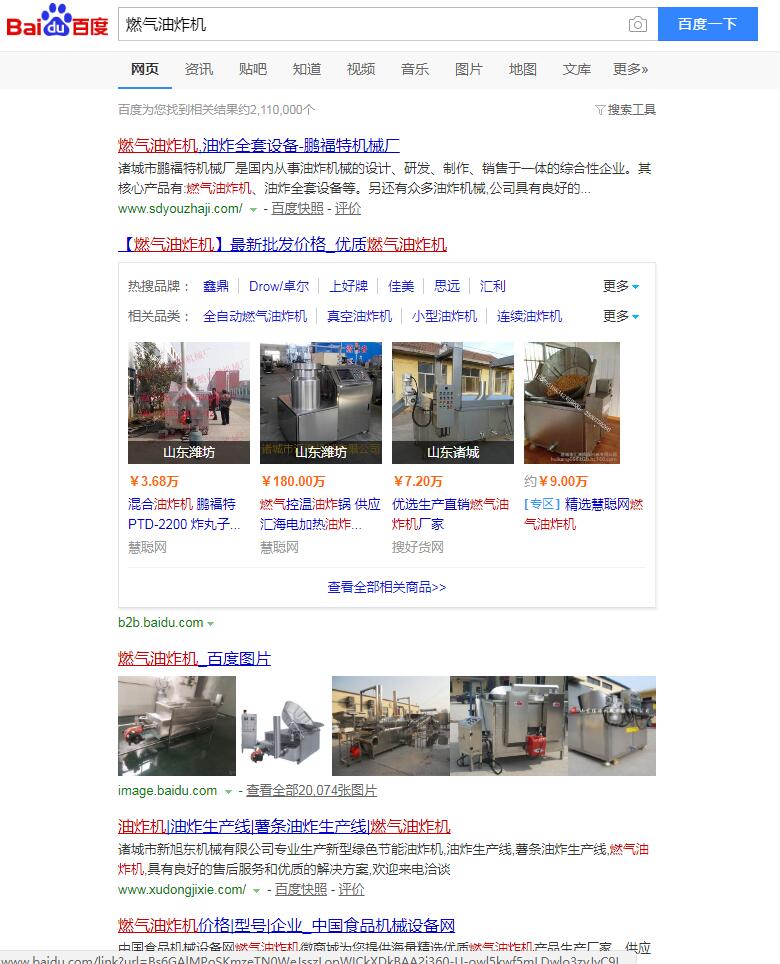Open the ¥3.68万 混合油炸机 product card
Screen dimensions: 780x964
(188, 403)
